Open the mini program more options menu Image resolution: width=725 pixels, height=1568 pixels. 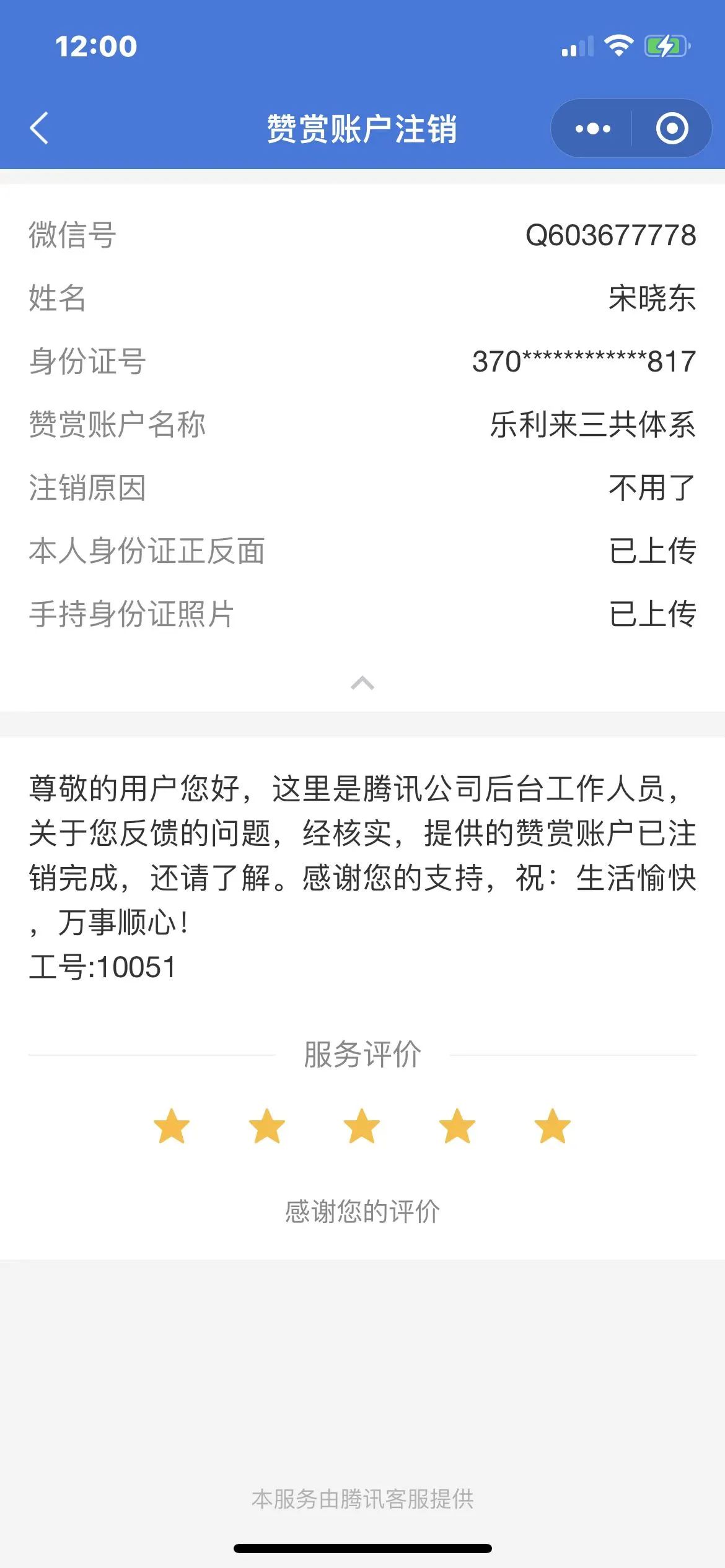click(592, 129)
